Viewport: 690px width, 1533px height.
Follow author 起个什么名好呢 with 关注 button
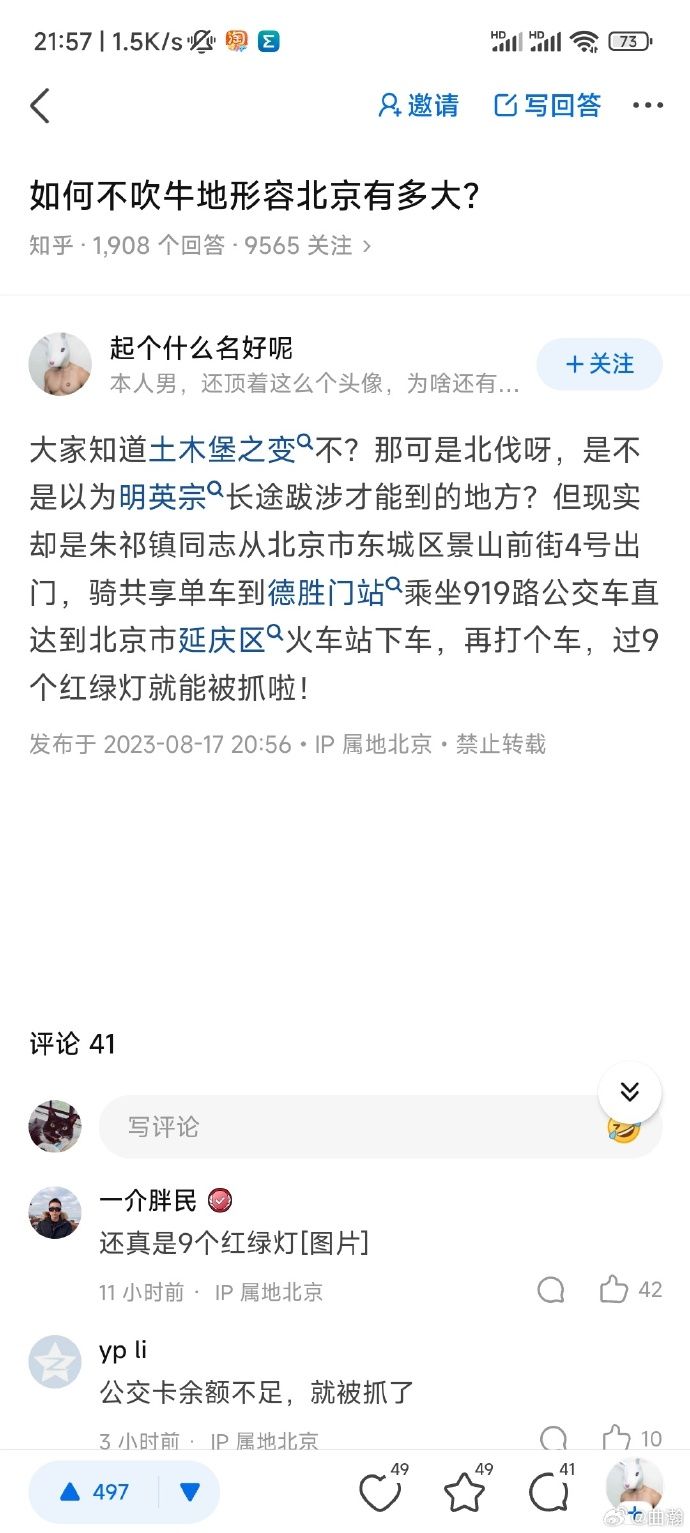tap(599, 364)
